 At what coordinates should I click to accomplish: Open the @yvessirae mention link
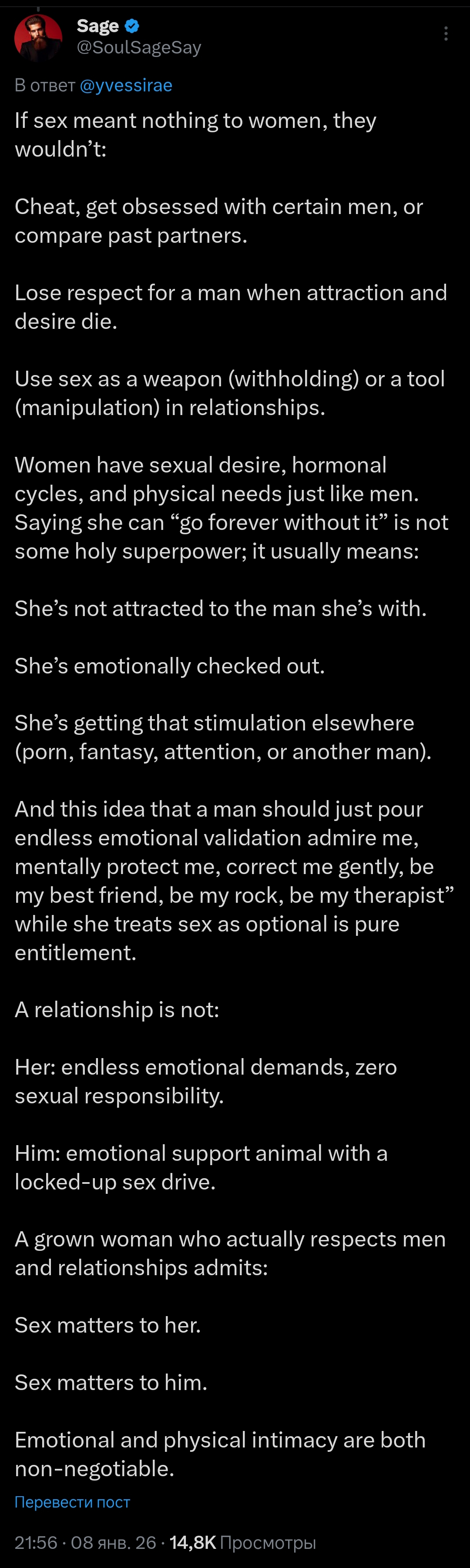[x=126, y=85]
